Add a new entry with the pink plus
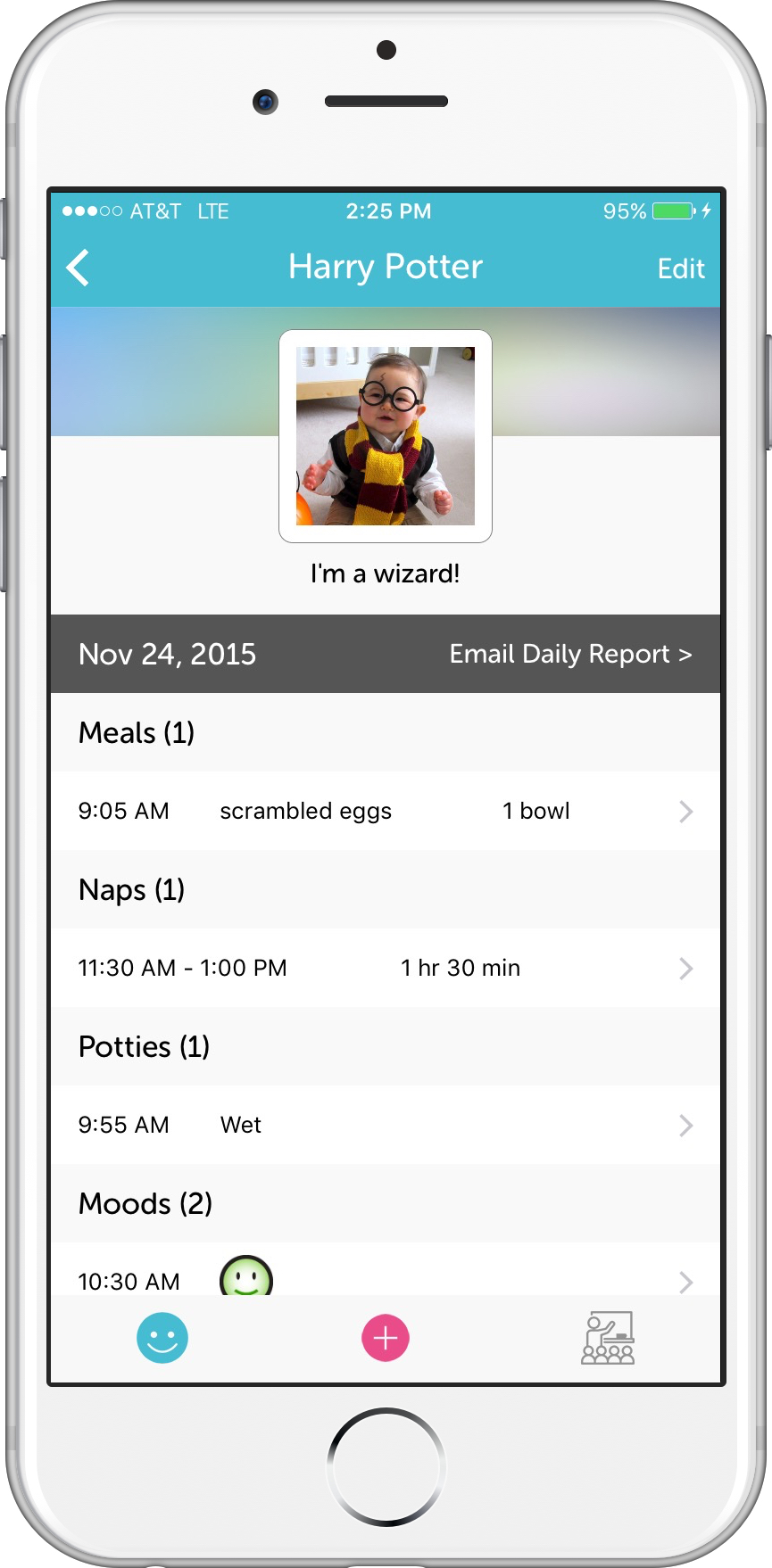The width and height of the screenshot is (772, 1568). coord(386,1338)
